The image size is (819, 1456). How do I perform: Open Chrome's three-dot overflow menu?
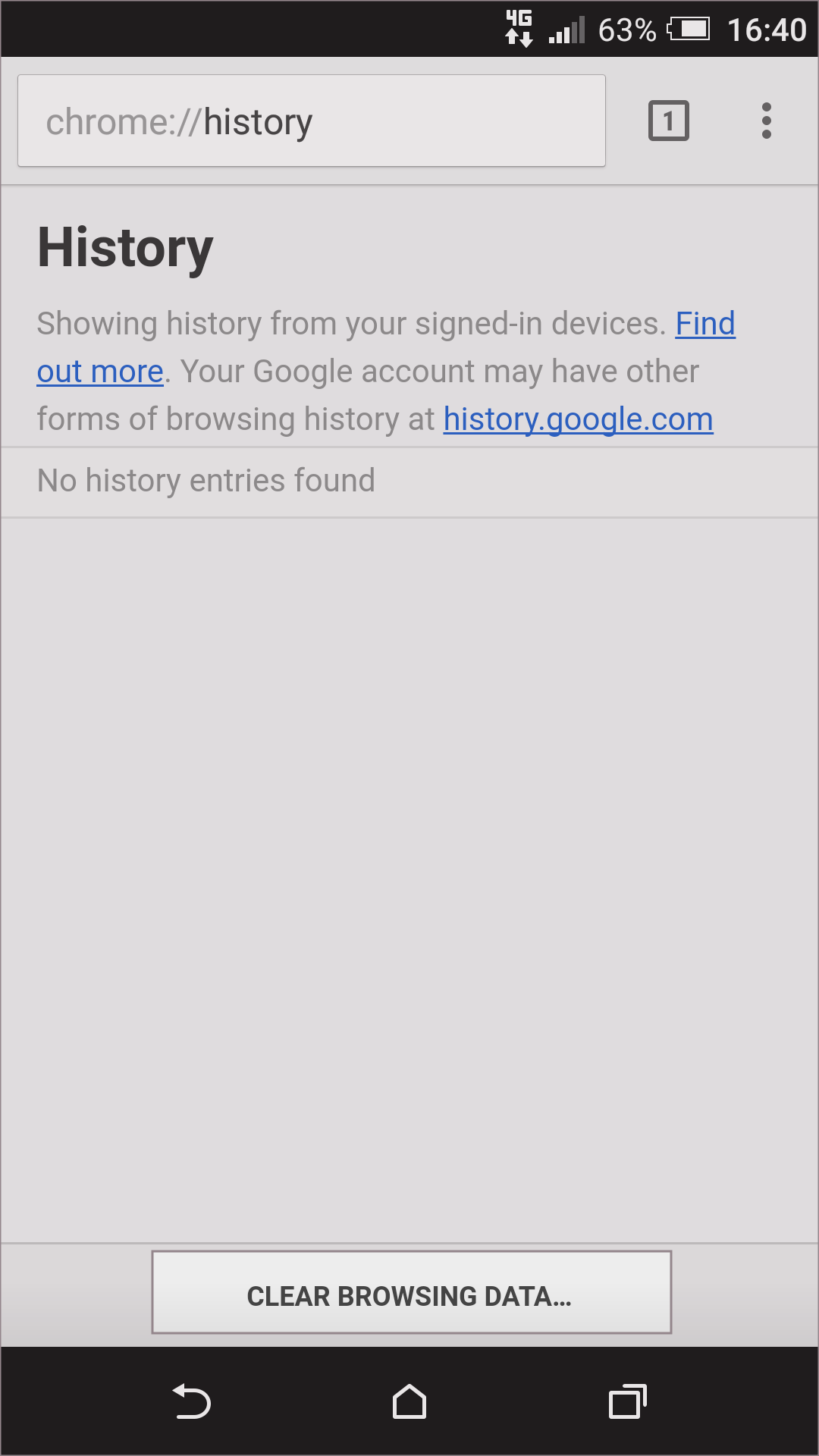pyautogui.click(x=766, y=121)
